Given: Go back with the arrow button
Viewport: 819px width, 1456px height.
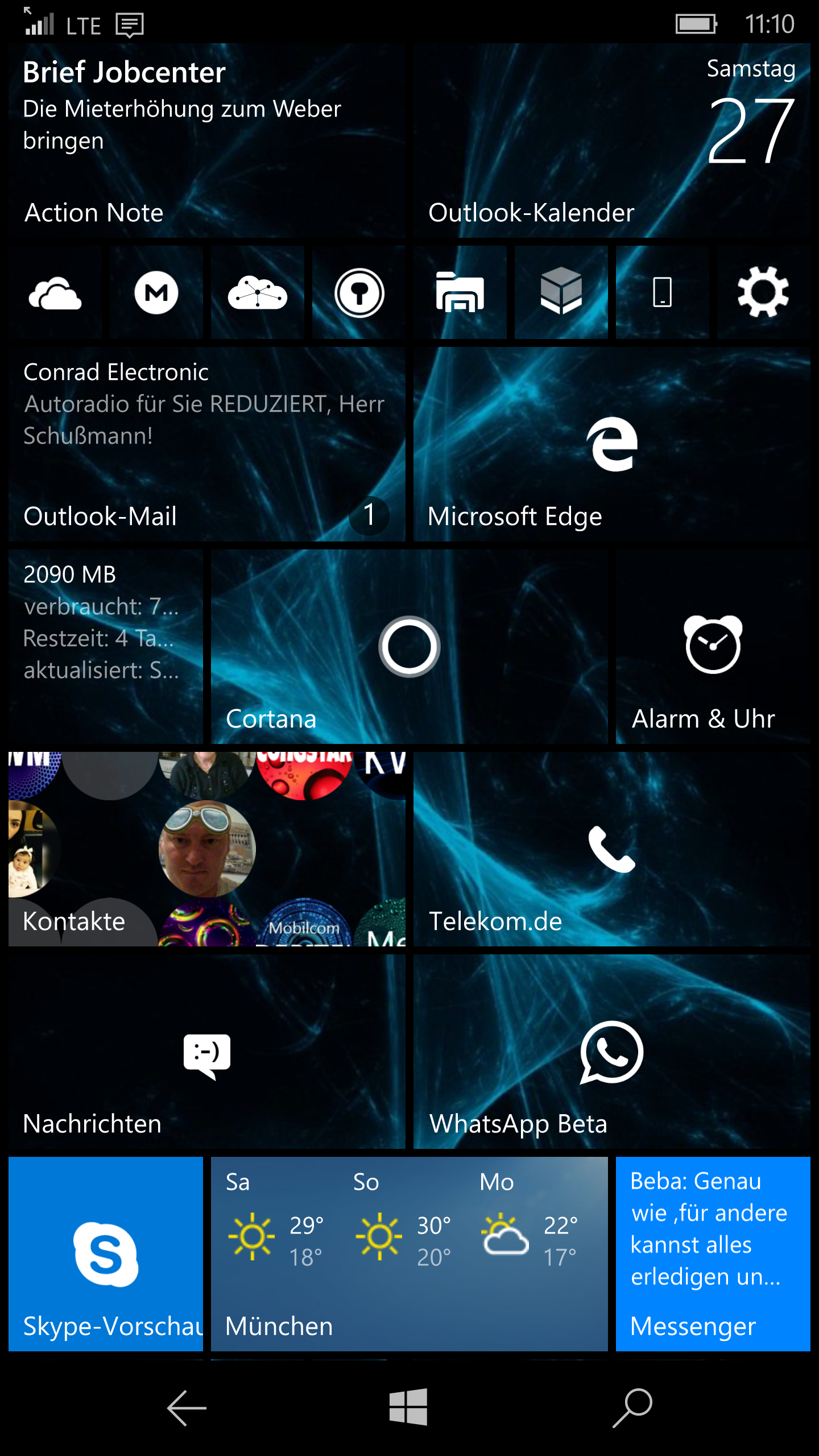Looking at the screenshot, I should tap(187, 1408).
